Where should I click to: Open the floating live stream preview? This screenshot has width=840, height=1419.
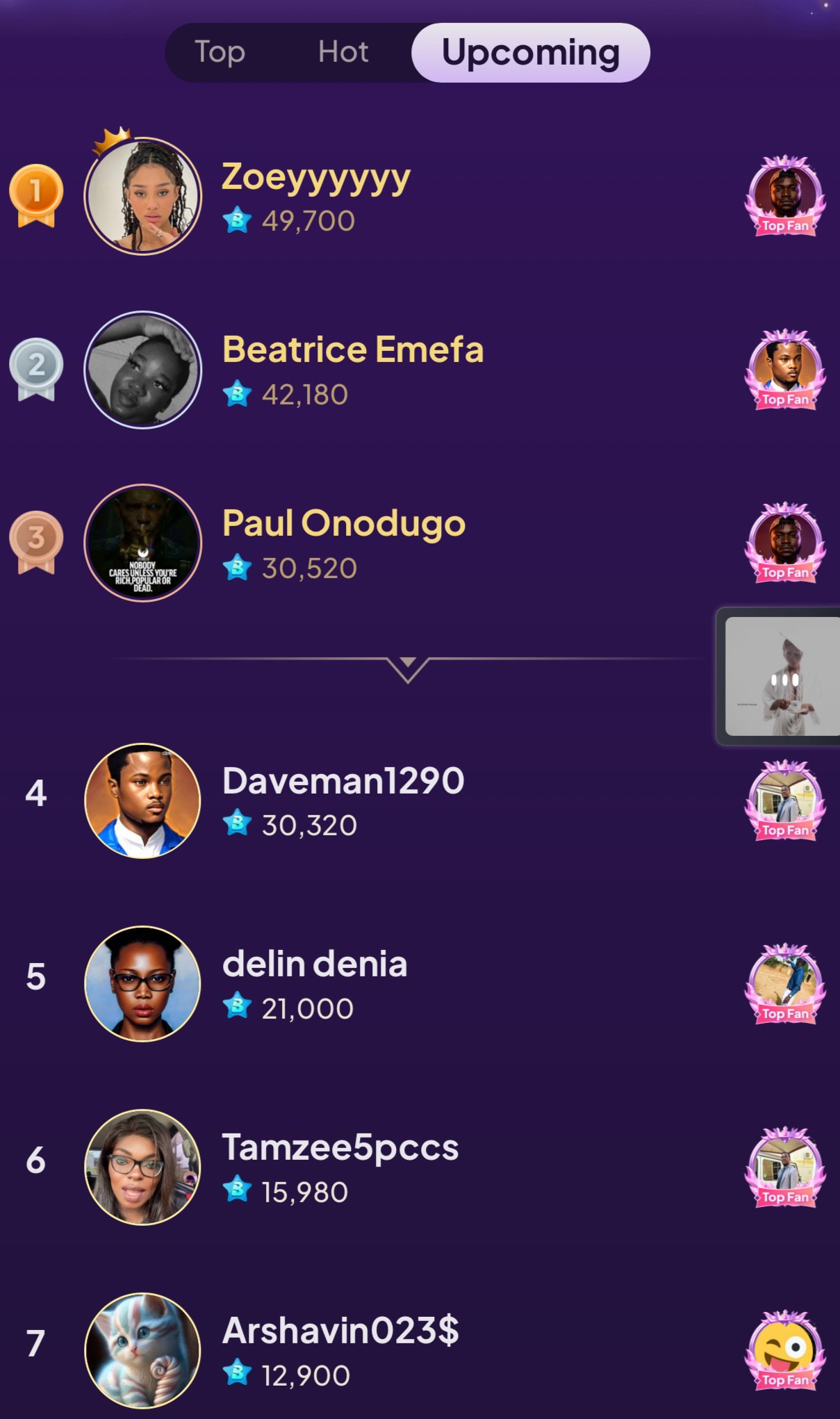(781, 676)
